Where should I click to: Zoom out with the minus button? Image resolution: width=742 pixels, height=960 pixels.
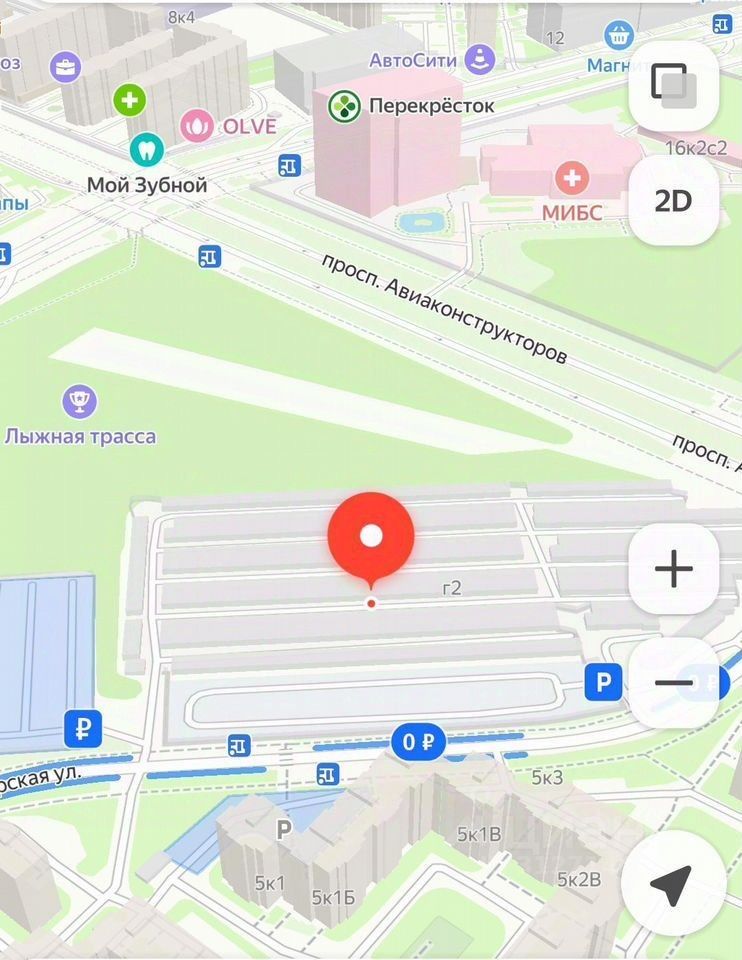pyautogui.click(x=672, y=683)
